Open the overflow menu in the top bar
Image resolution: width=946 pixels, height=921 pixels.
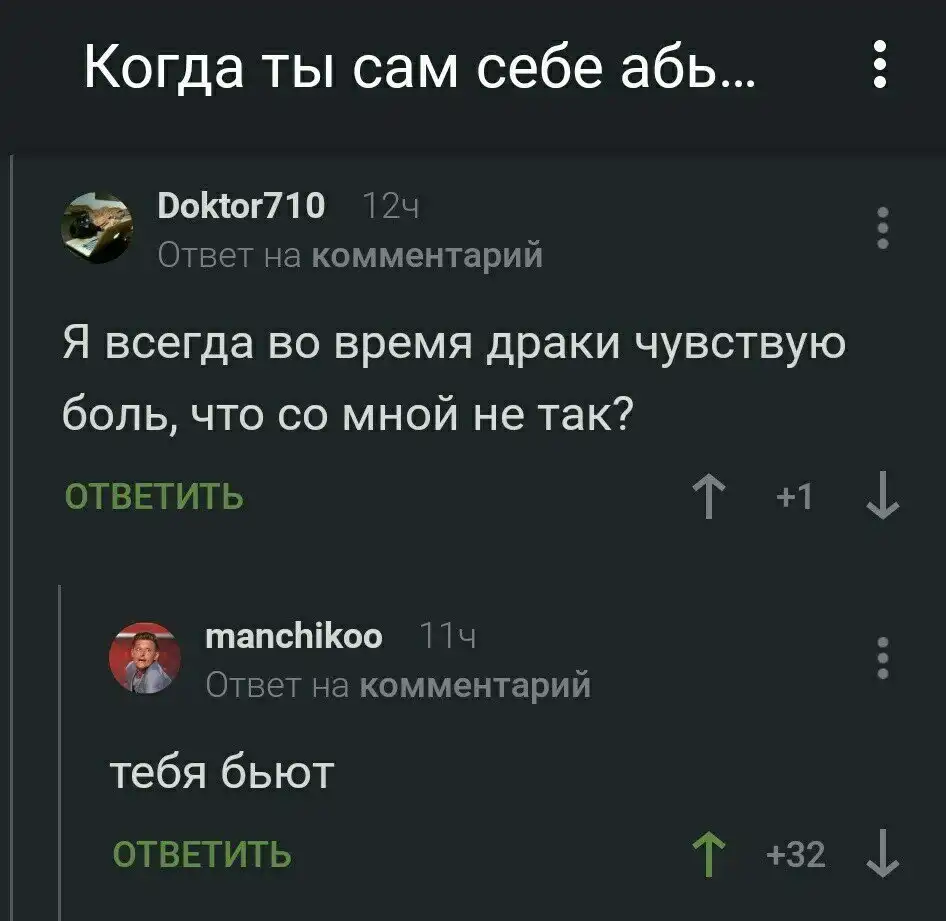pyautogui.click(x=880, y=67)
